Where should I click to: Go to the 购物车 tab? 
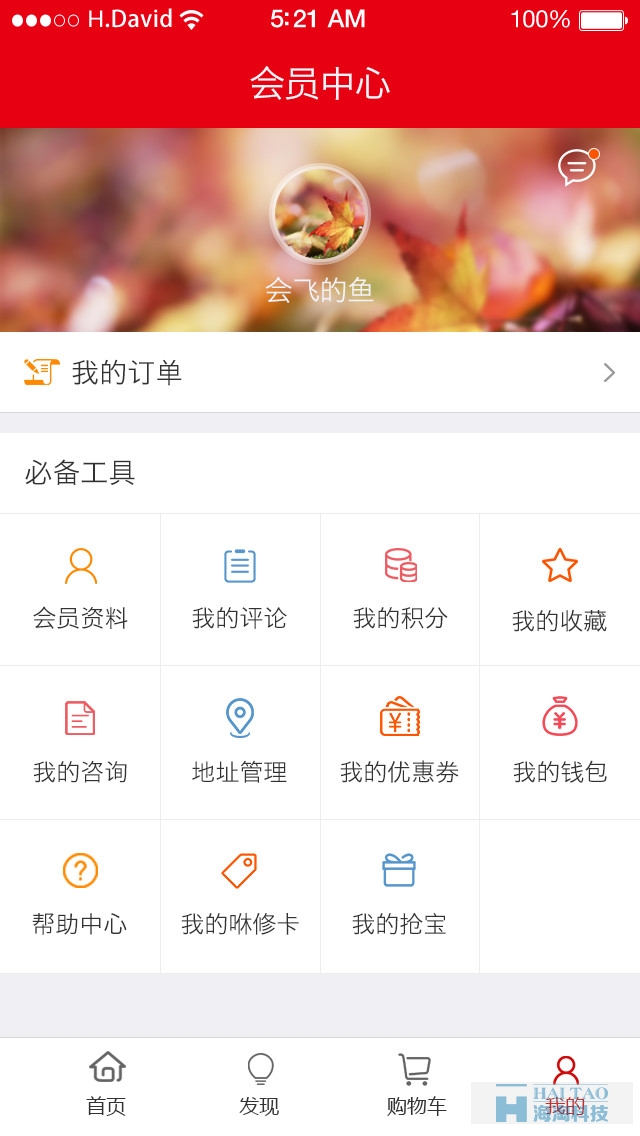point(415,1085)
